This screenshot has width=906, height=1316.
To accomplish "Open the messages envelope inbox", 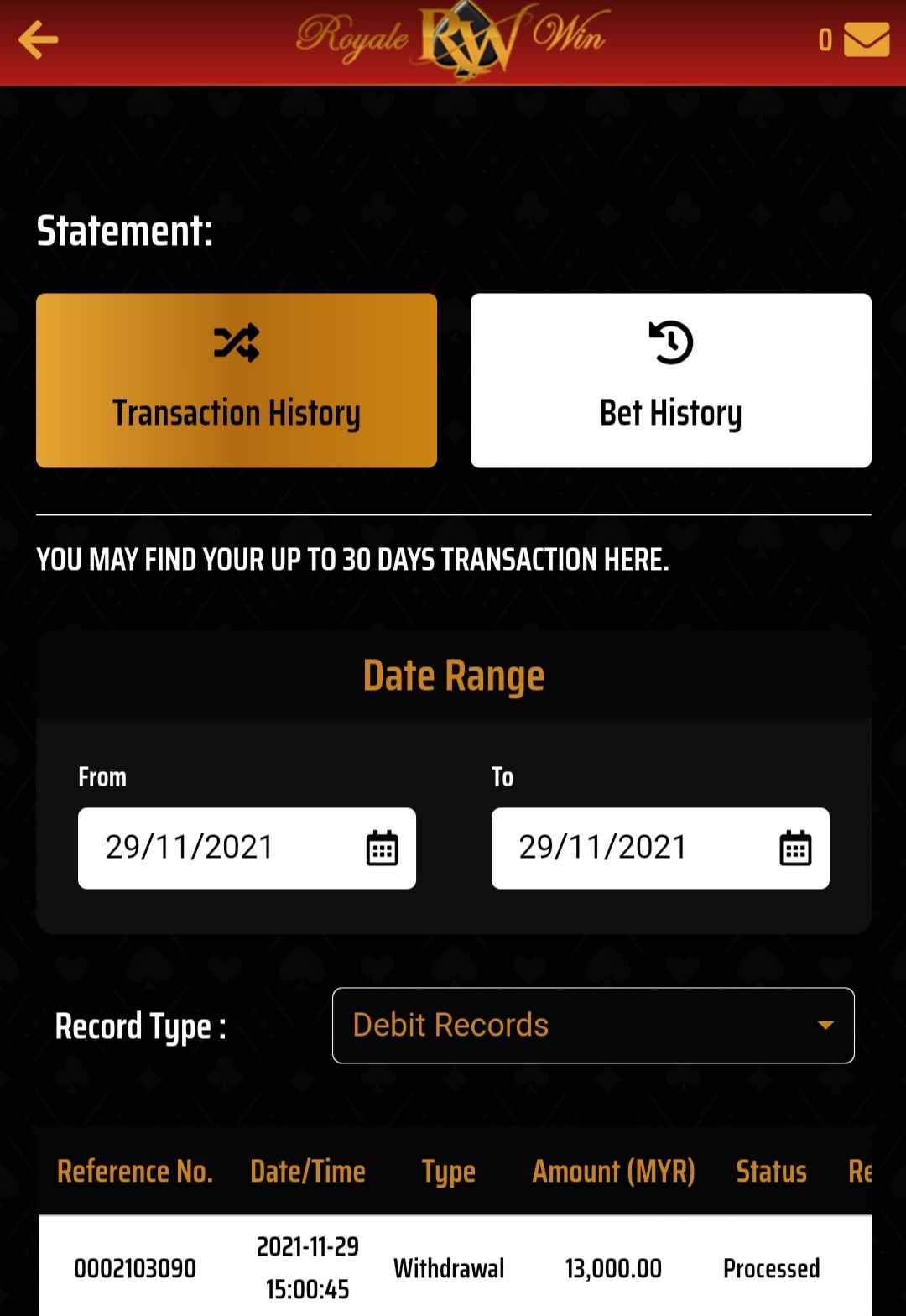I will (x=866, y=39).
